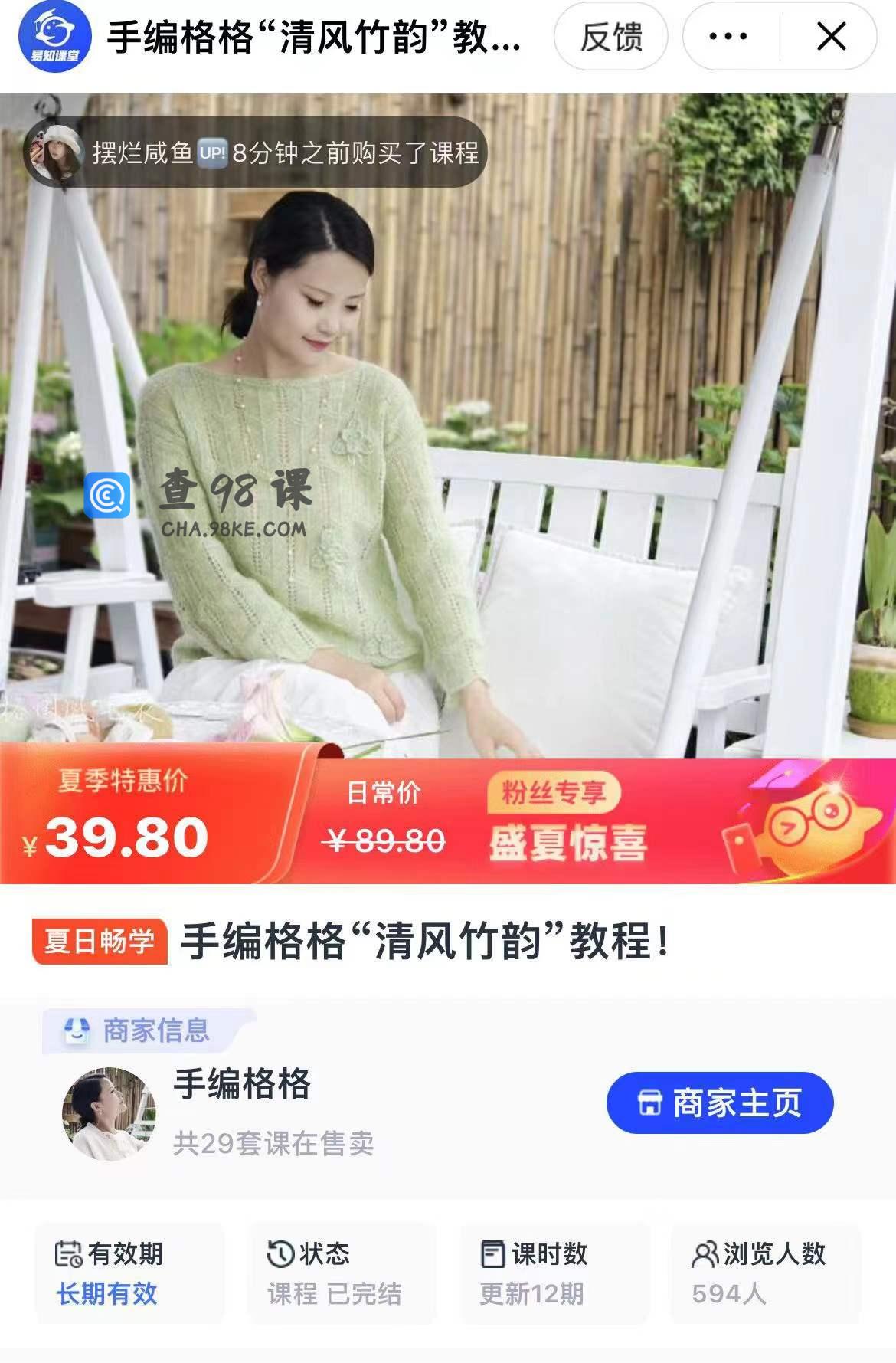896x1363 pixels.
Task: Close the mini program with X
Action: click(x=831, y=37)
